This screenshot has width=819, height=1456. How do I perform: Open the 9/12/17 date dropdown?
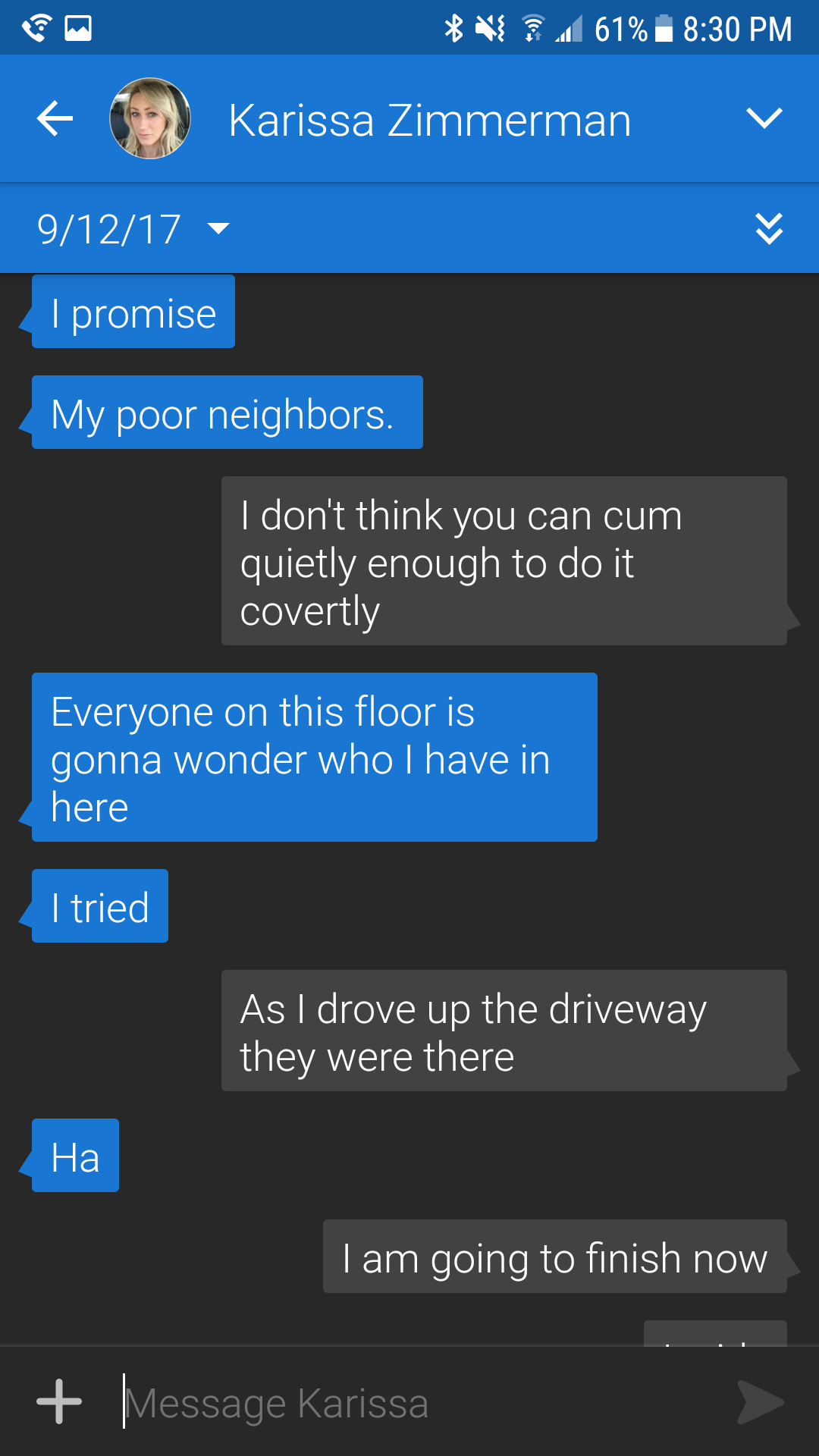[x=133, y=228]
